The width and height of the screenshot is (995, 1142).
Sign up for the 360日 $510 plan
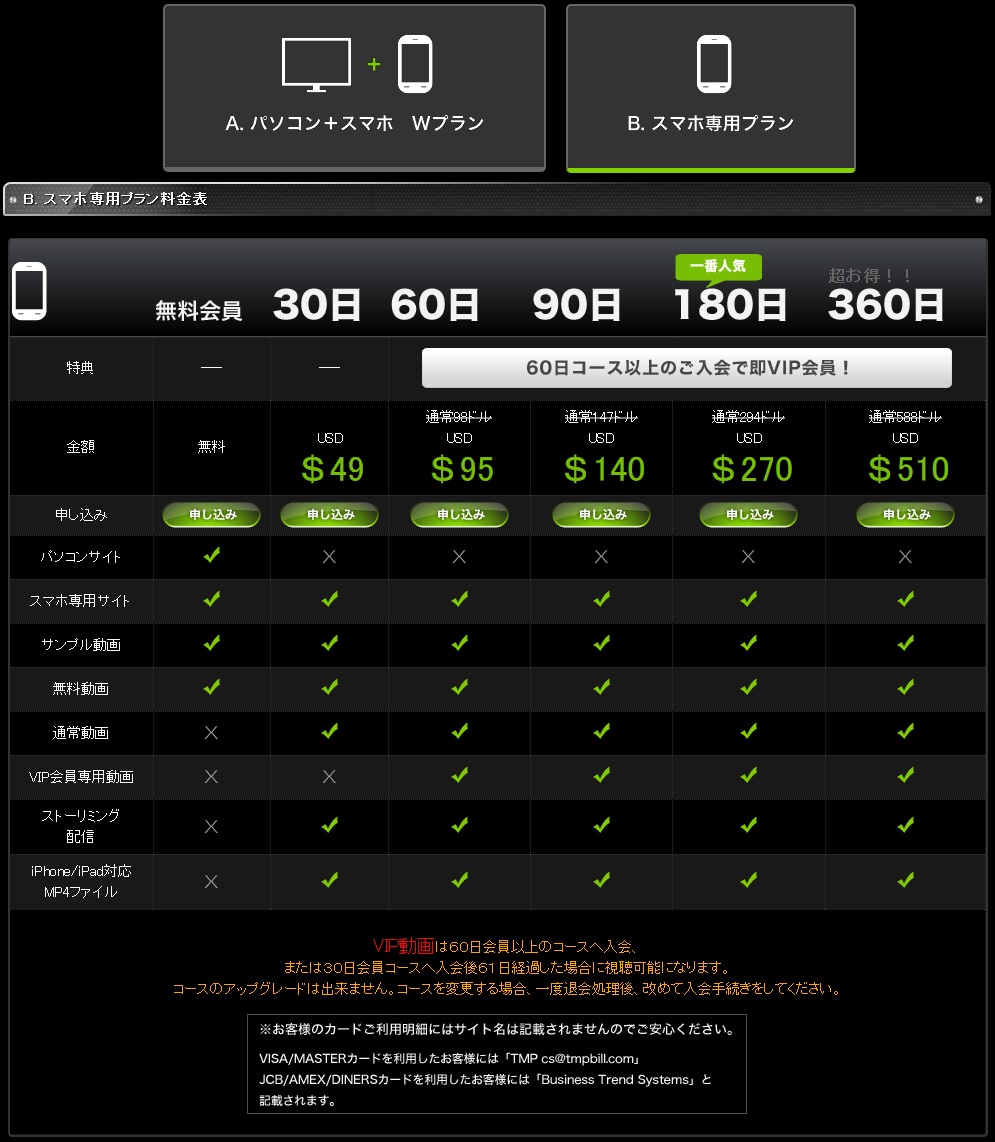905,515
